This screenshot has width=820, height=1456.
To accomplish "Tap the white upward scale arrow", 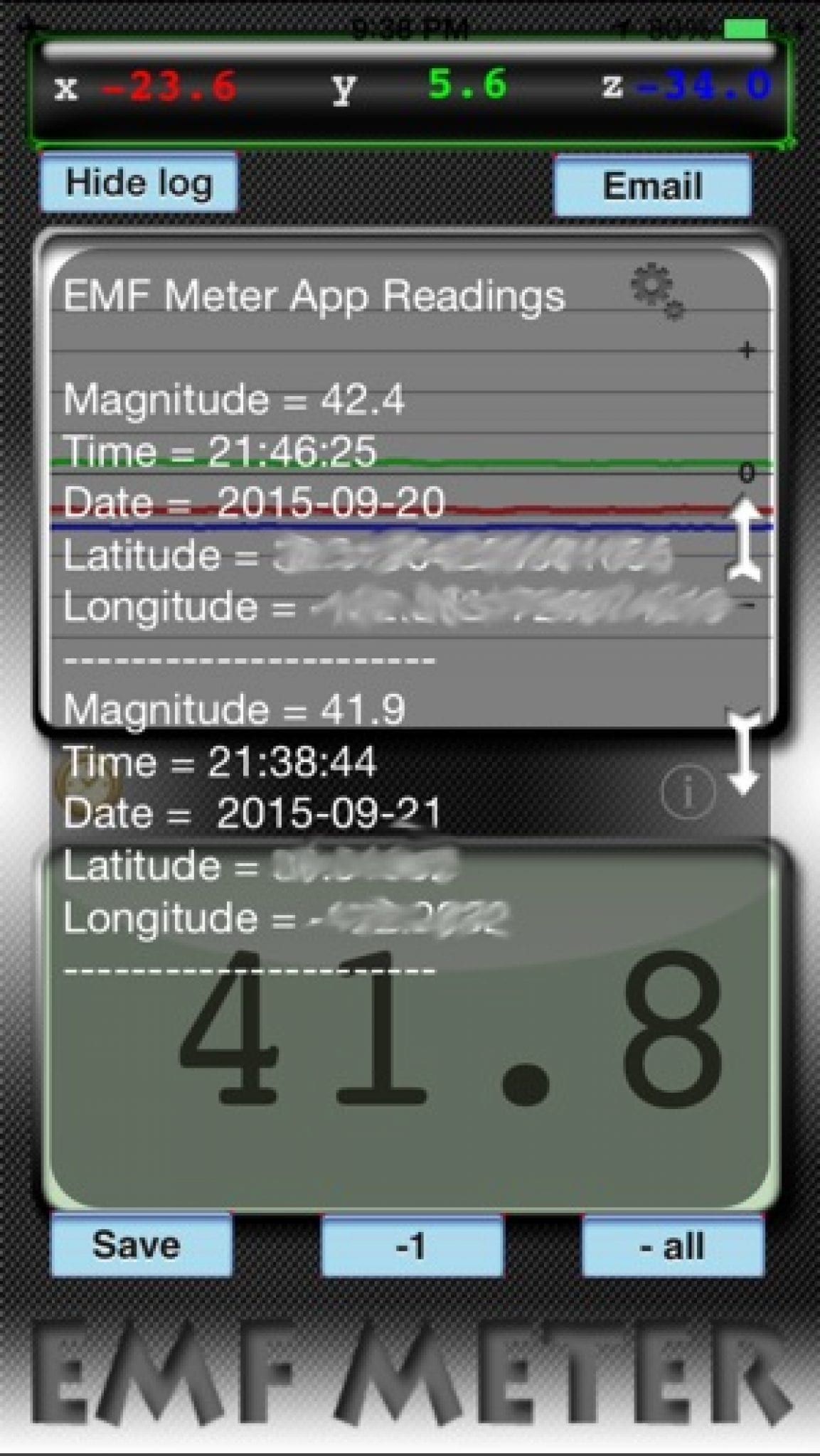I will [x=744, y=542].
